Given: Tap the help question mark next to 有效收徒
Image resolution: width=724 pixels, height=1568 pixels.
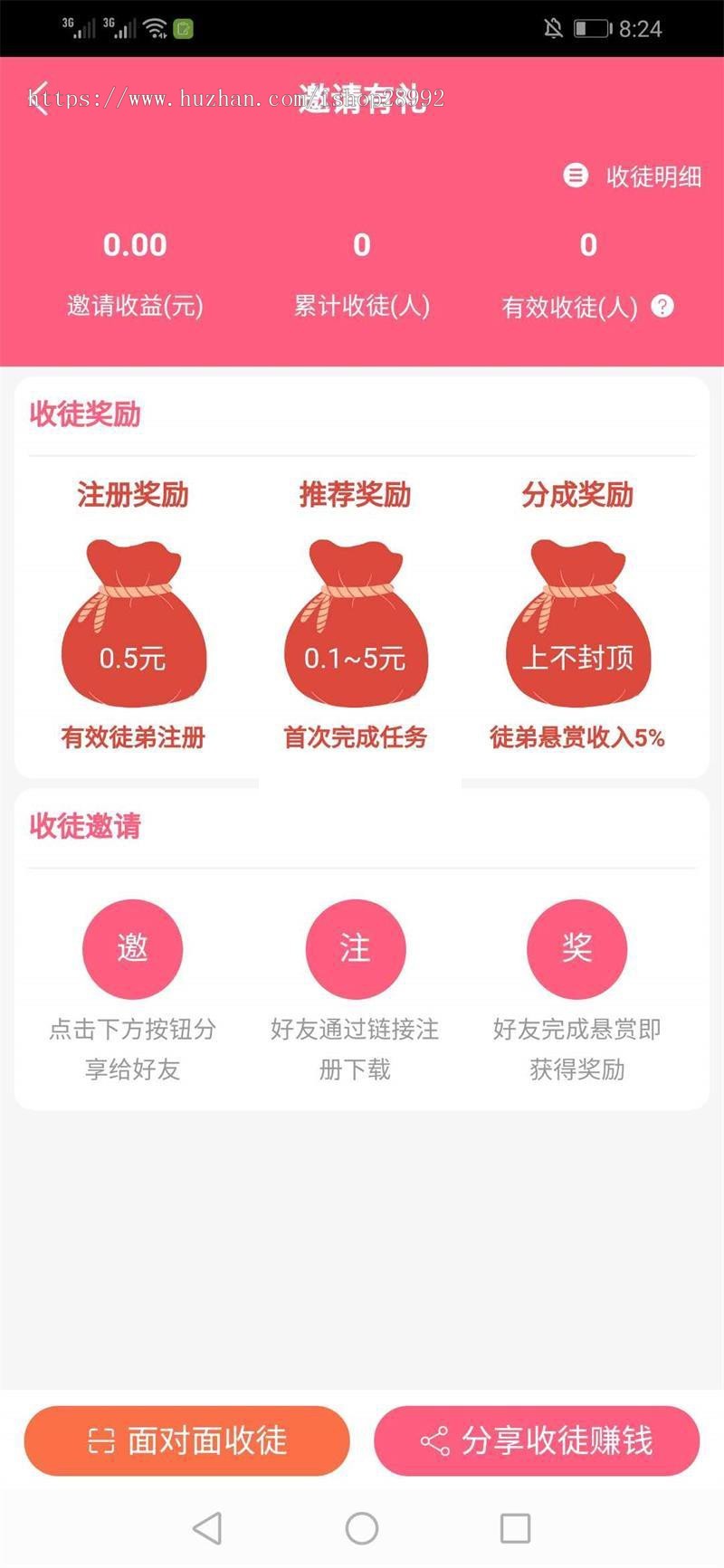Looking at the screenshot, I should pyautogui.click(x=664, y=307).
